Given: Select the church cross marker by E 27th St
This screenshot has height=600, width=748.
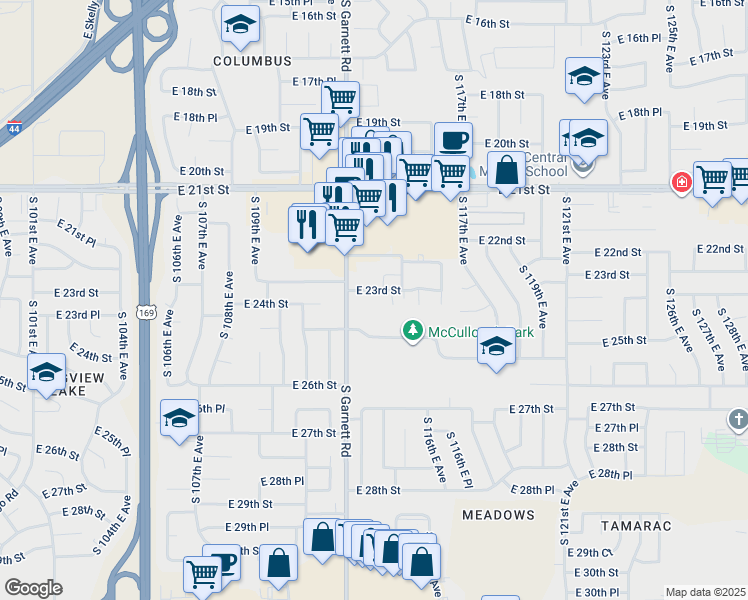Looking at the screenshot, I should [738, 420].
